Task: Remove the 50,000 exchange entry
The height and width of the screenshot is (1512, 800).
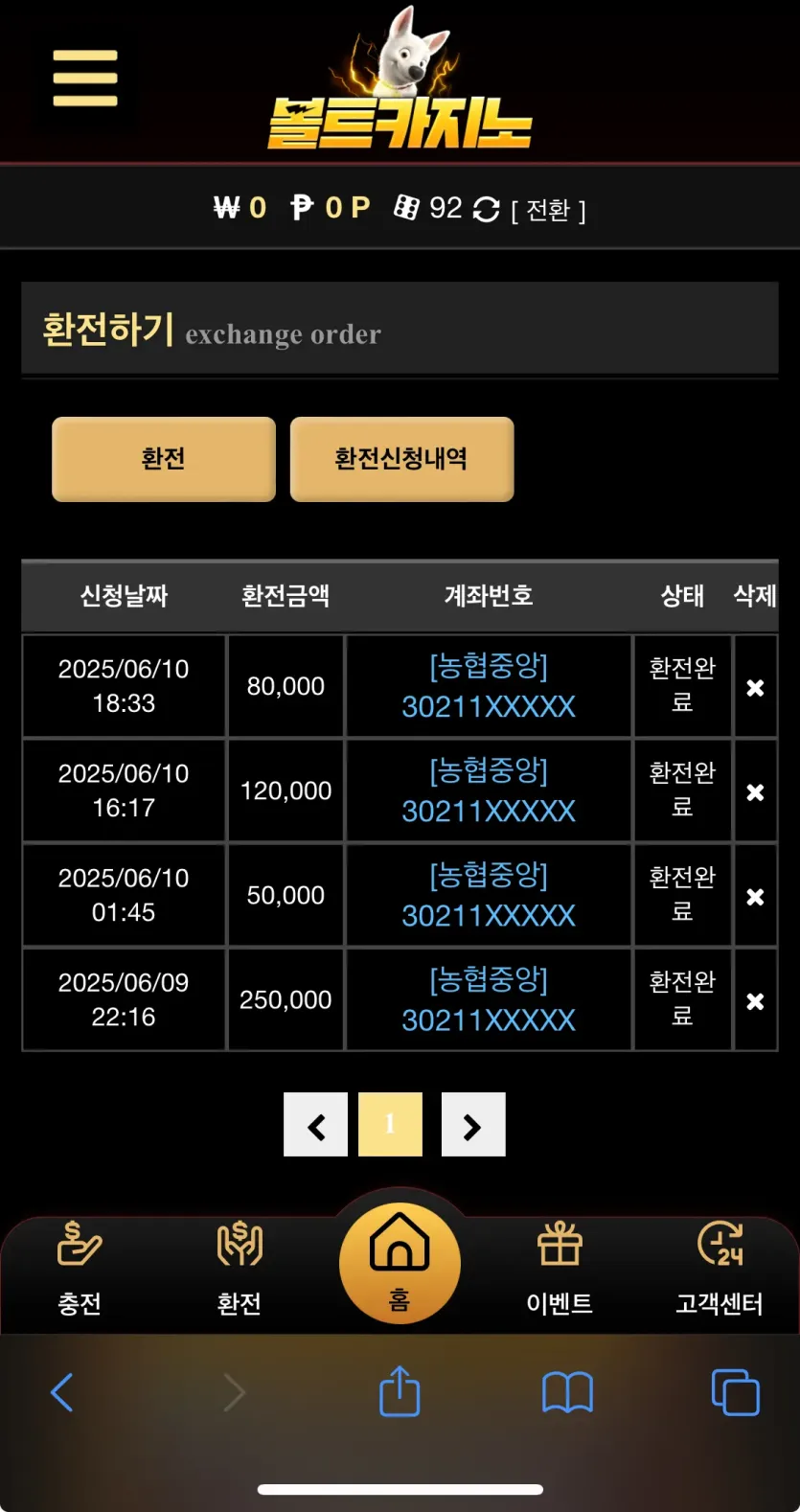Action: coord(755,896)
